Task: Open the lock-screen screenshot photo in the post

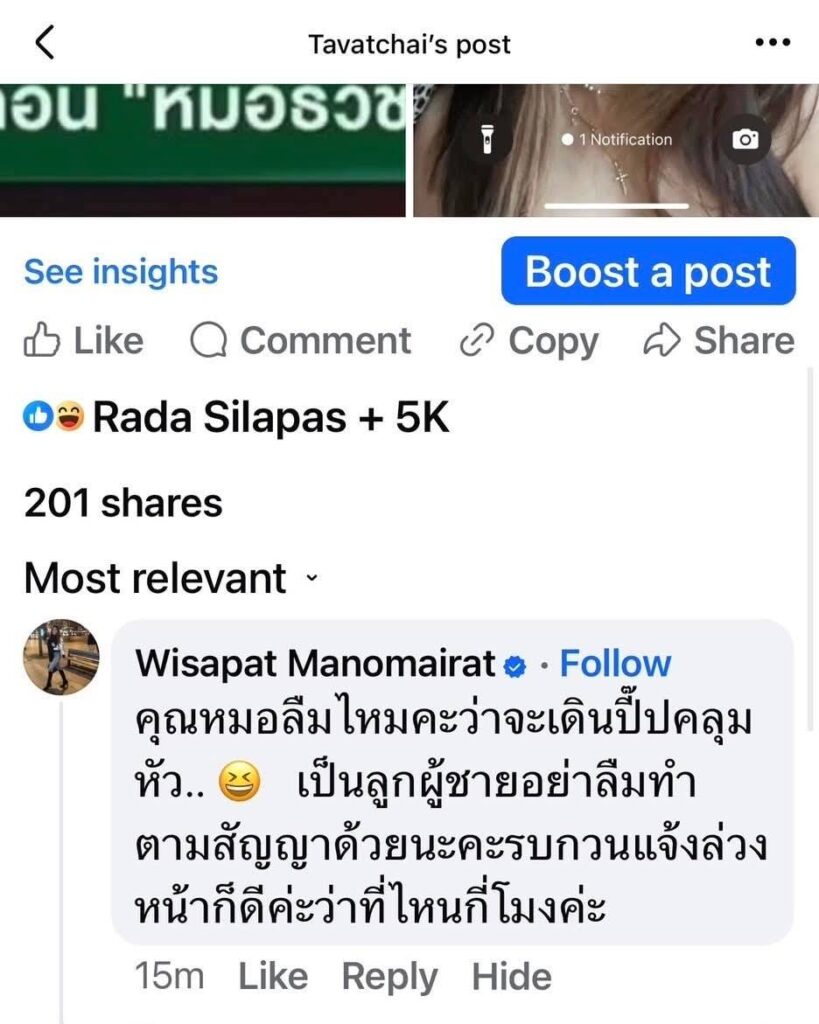Action: [x=615, y=150]
